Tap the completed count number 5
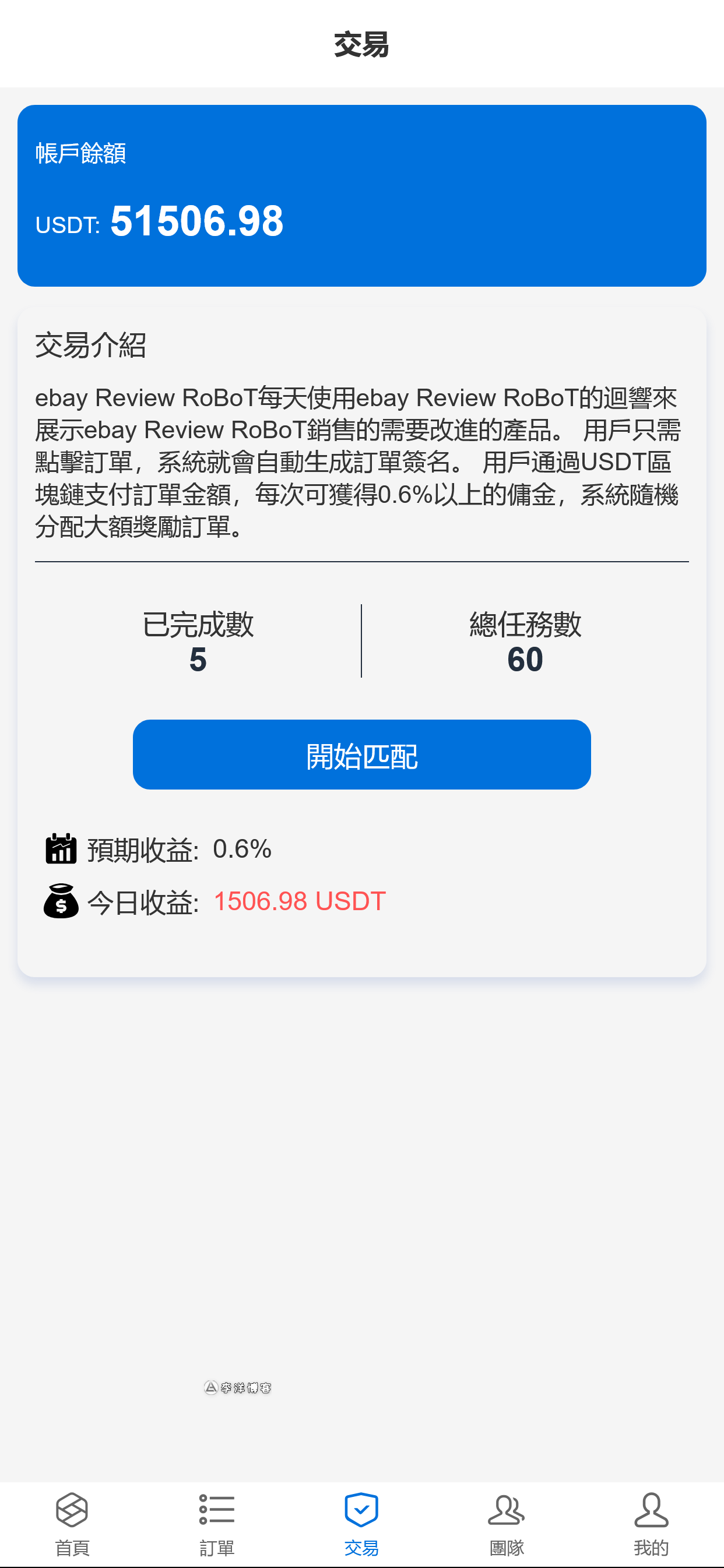The image size is (724, 1568). tap(196, 660)
